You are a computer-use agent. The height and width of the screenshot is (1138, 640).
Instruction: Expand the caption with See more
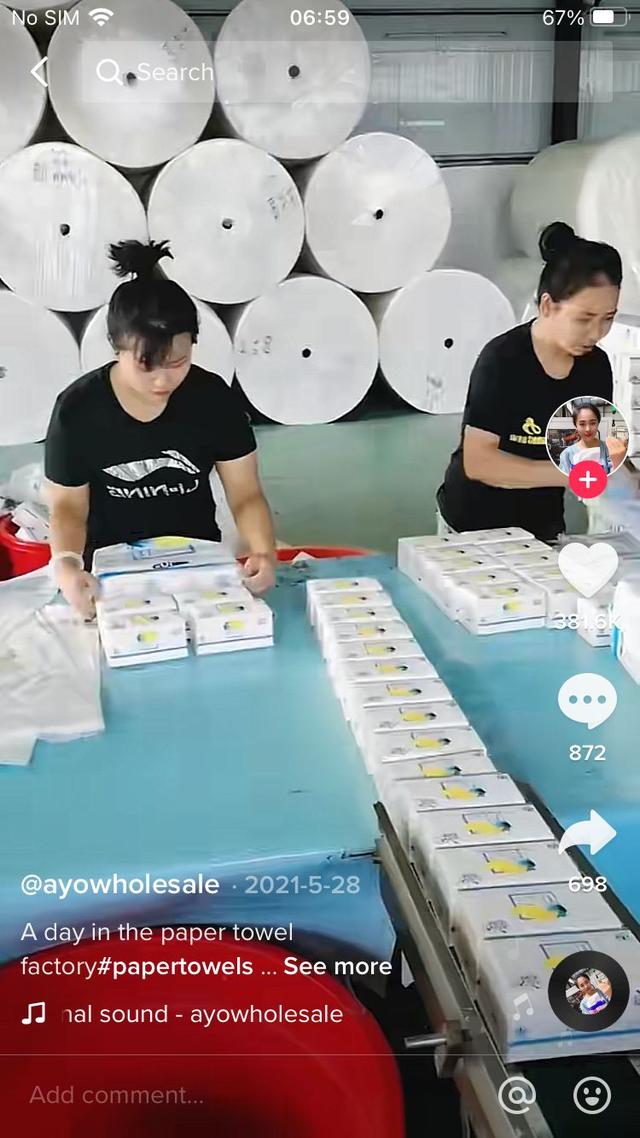tap(337, 967)
